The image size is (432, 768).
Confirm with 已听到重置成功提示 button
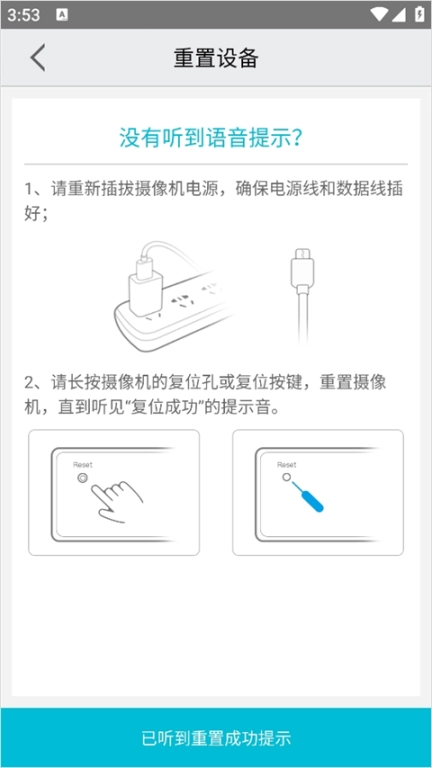click(216, 738)
